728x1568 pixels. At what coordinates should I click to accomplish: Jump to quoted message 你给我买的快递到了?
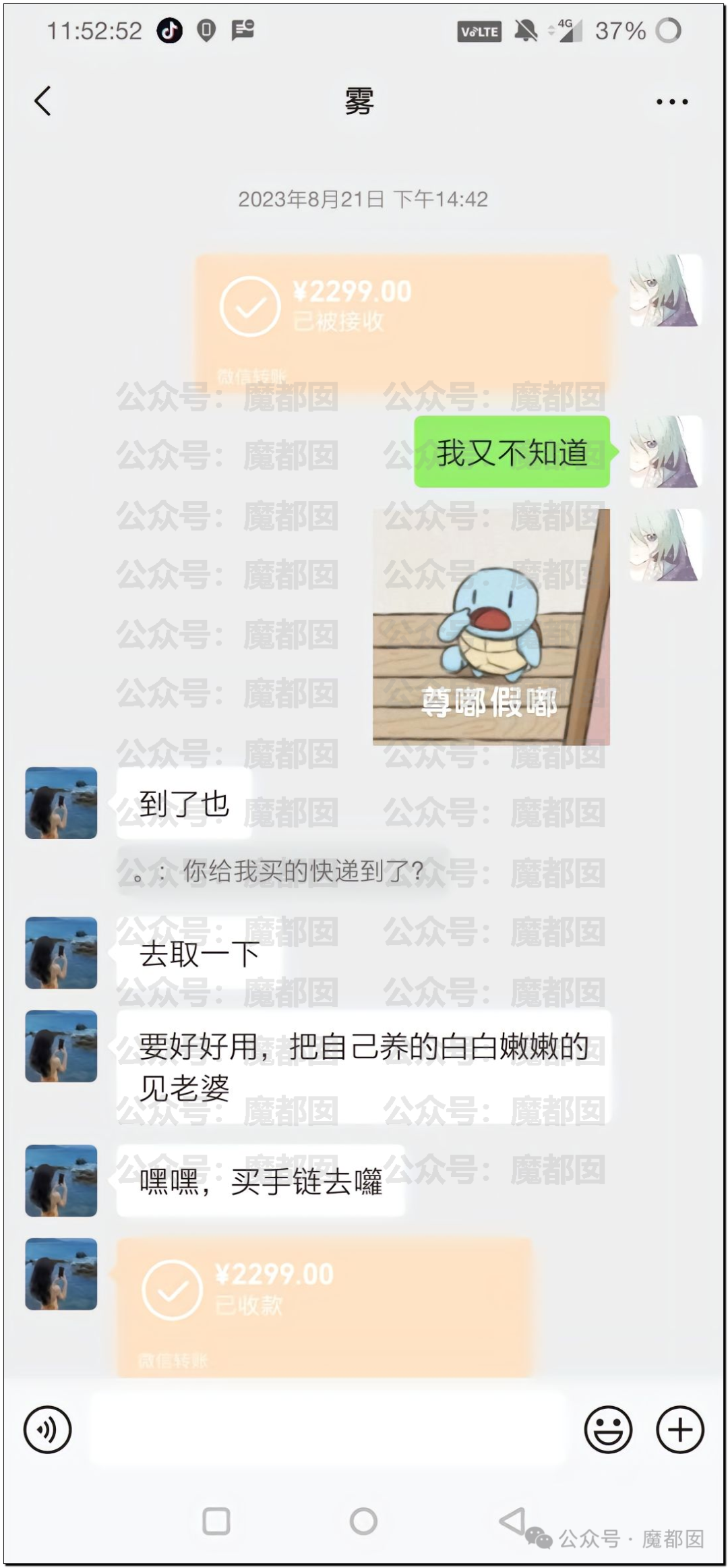coord(283,872)
